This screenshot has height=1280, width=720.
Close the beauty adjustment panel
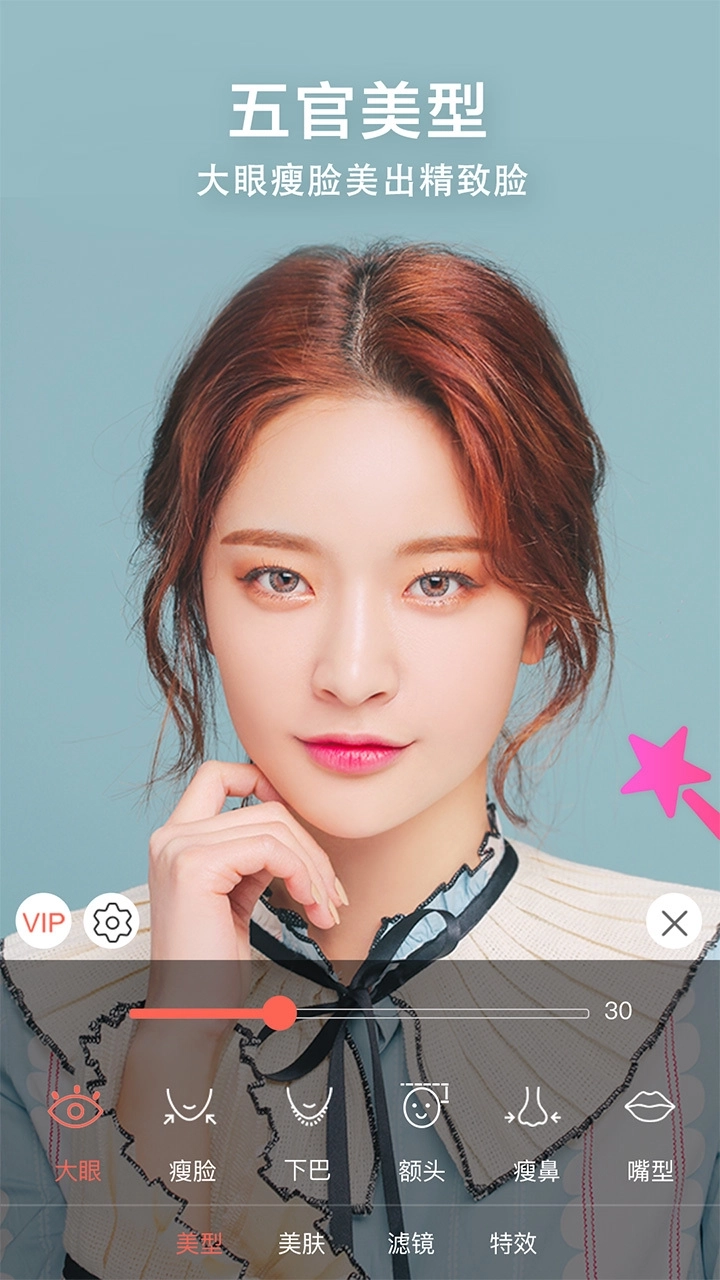674,921
